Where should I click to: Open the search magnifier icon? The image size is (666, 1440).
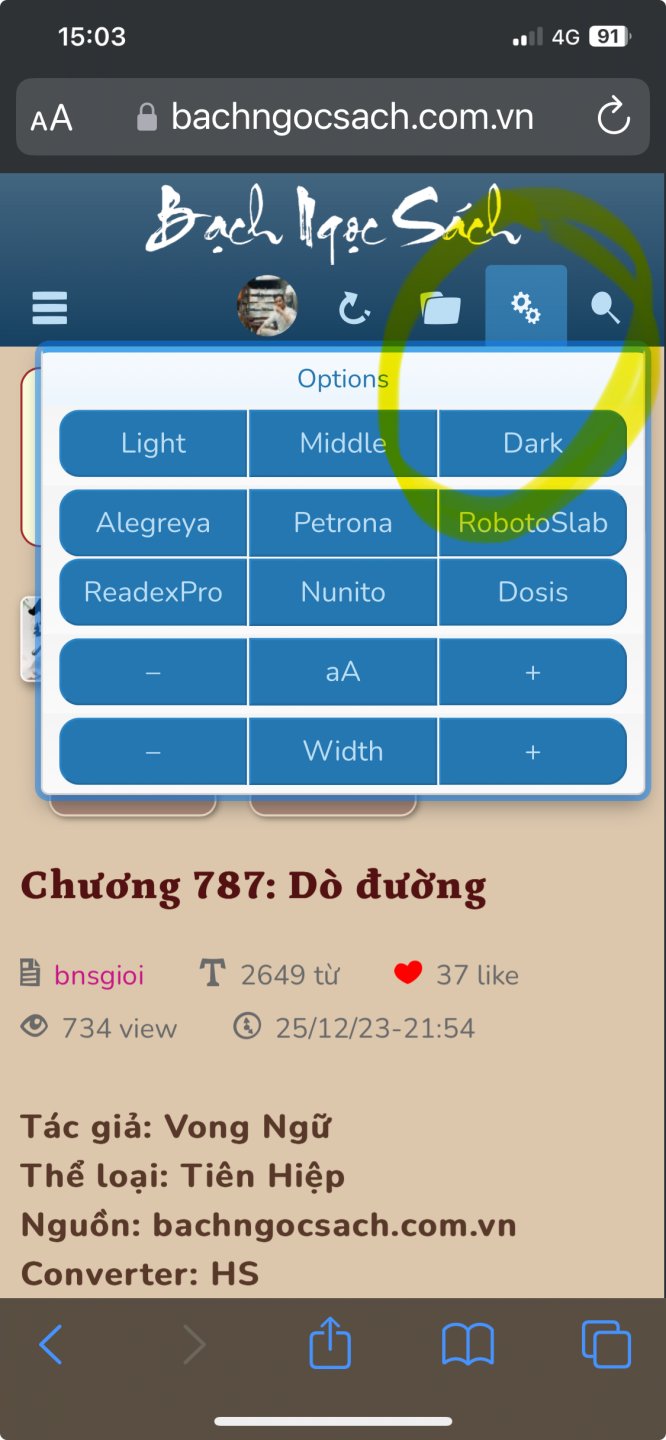[605, 308]
